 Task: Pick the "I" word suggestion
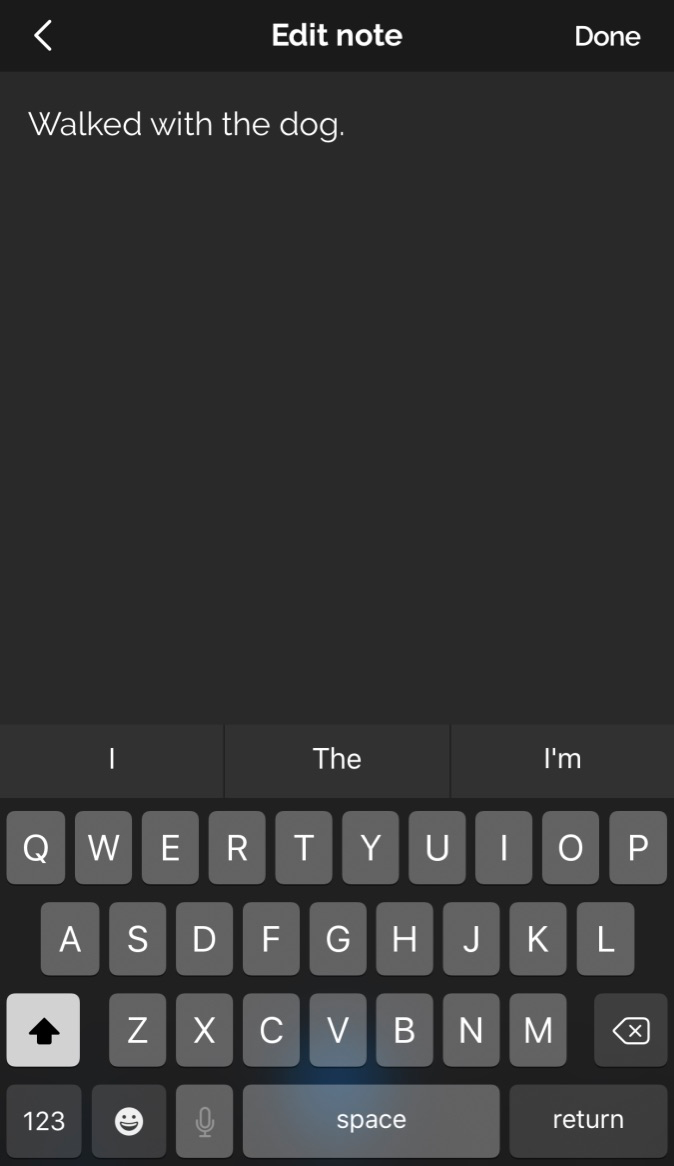[112, 759]
